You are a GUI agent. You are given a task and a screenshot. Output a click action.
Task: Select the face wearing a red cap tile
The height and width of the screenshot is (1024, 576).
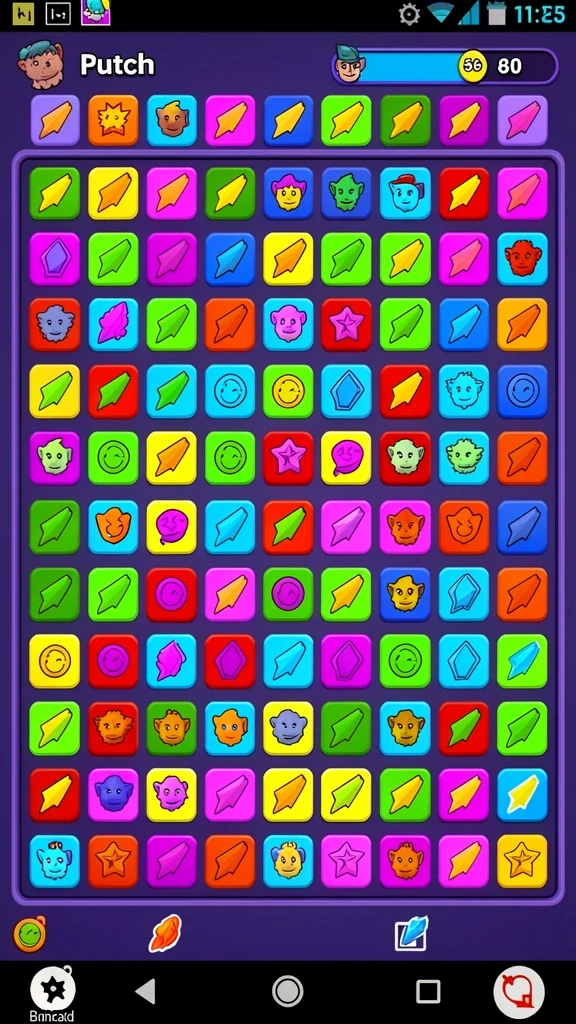405,193
